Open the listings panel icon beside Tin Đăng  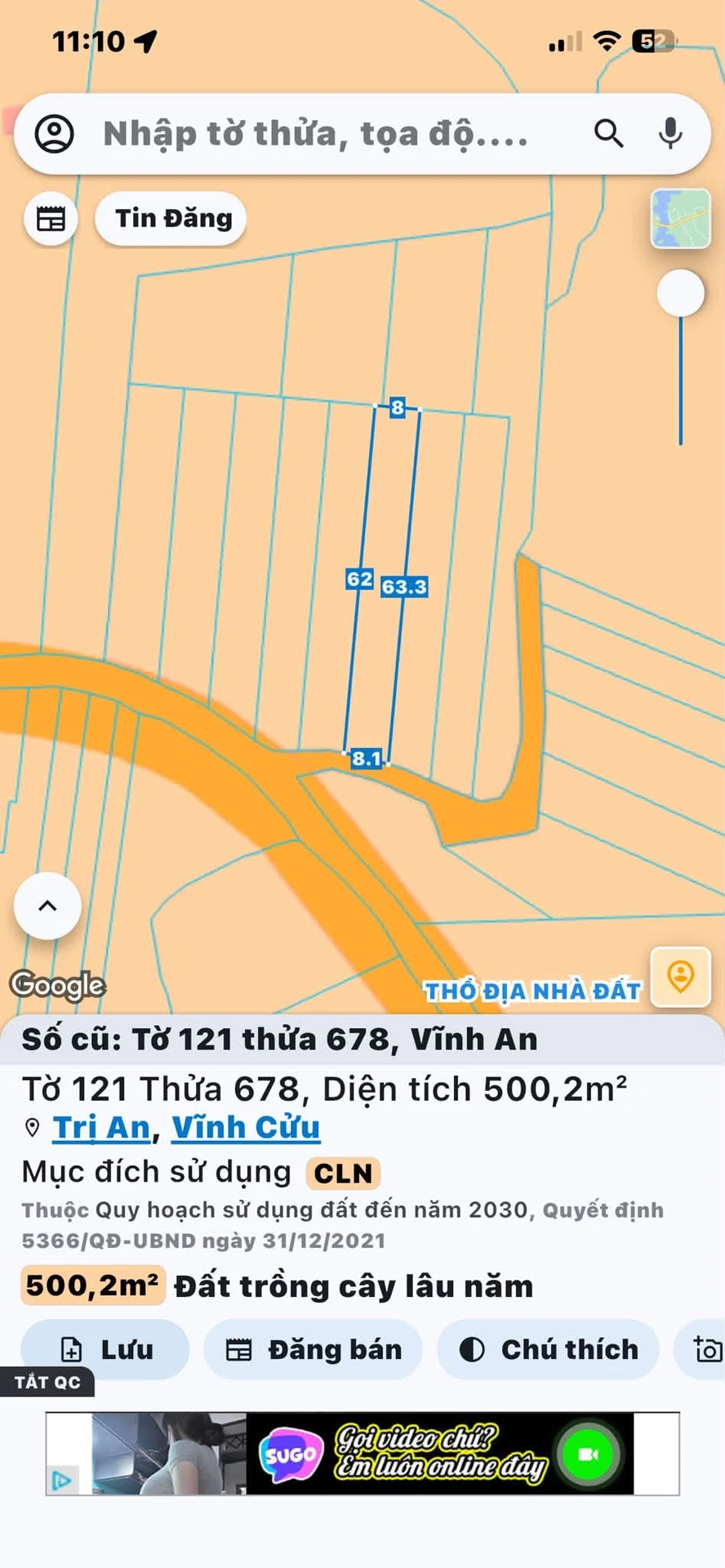coord(51,218)
